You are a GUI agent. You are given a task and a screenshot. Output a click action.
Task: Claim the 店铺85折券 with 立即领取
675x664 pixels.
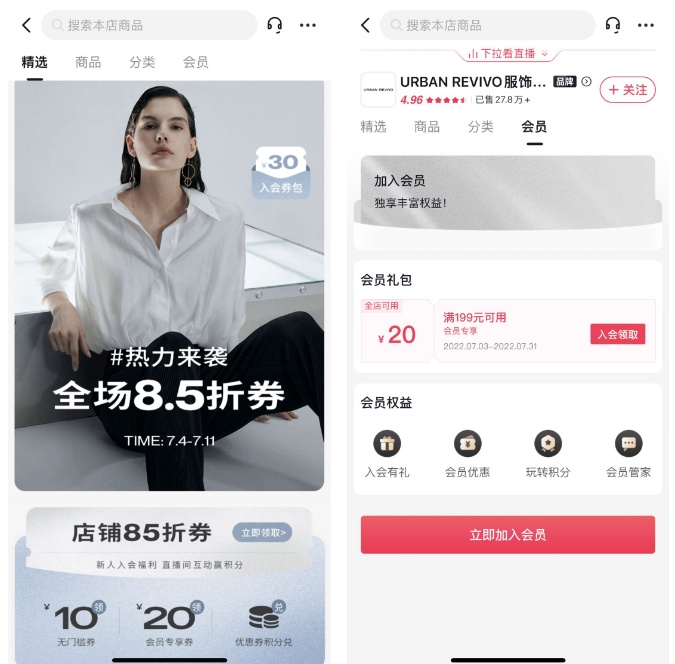click(263, 533)
